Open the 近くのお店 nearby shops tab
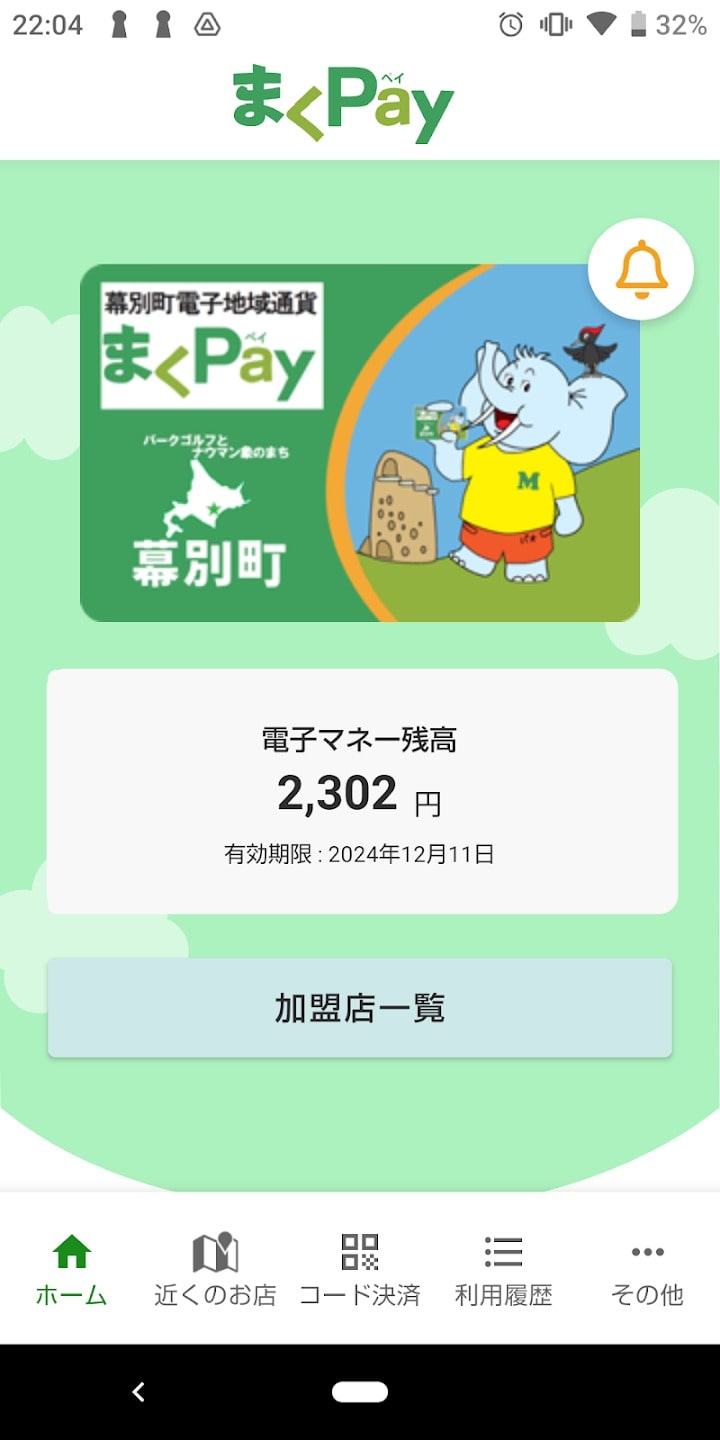Viewport: 720px width, 1440px height. pos(215,1268)
